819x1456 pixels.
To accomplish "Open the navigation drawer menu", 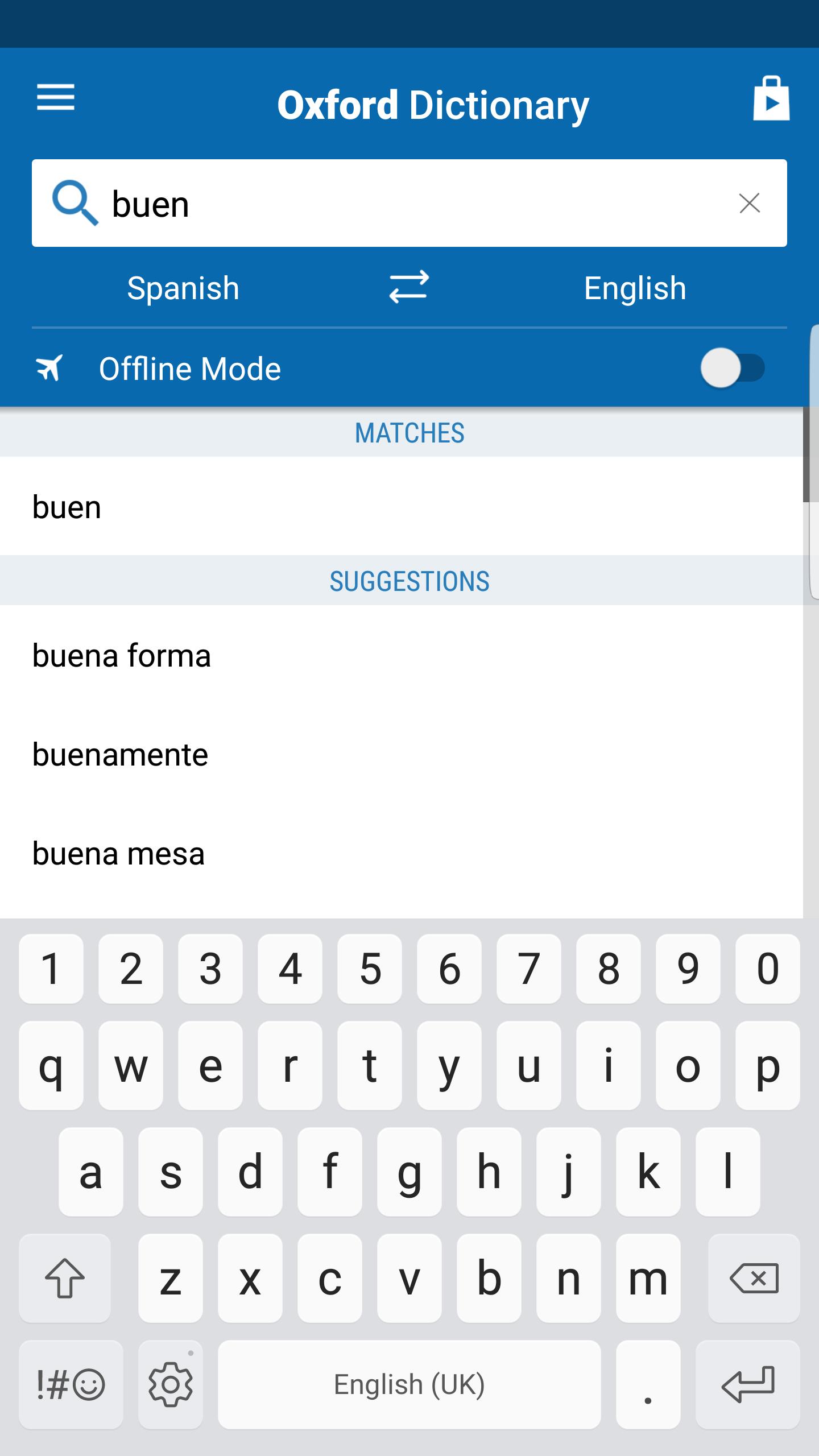I will pyautogui.click(x=56, y=98).
